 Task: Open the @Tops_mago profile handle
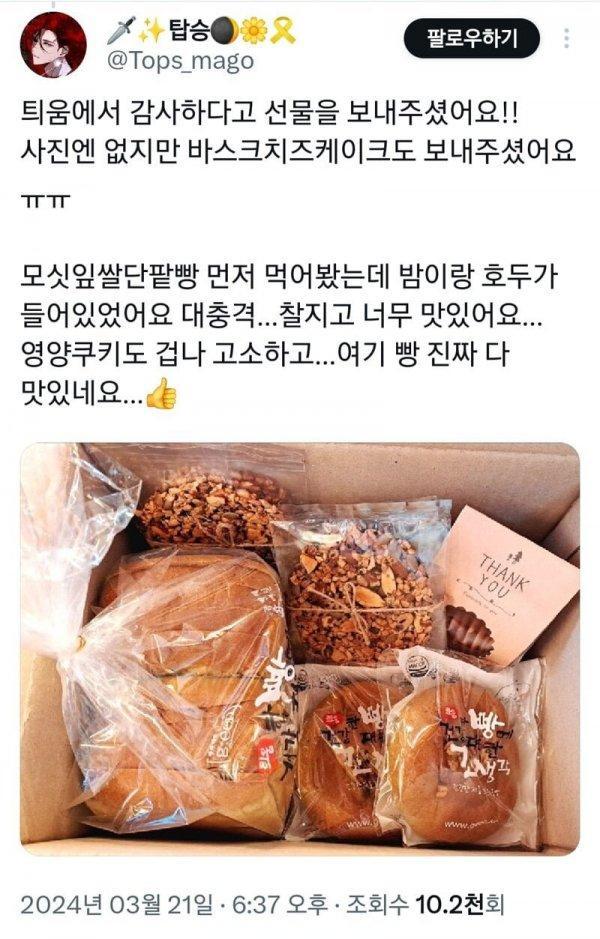(x=180, y=61)
